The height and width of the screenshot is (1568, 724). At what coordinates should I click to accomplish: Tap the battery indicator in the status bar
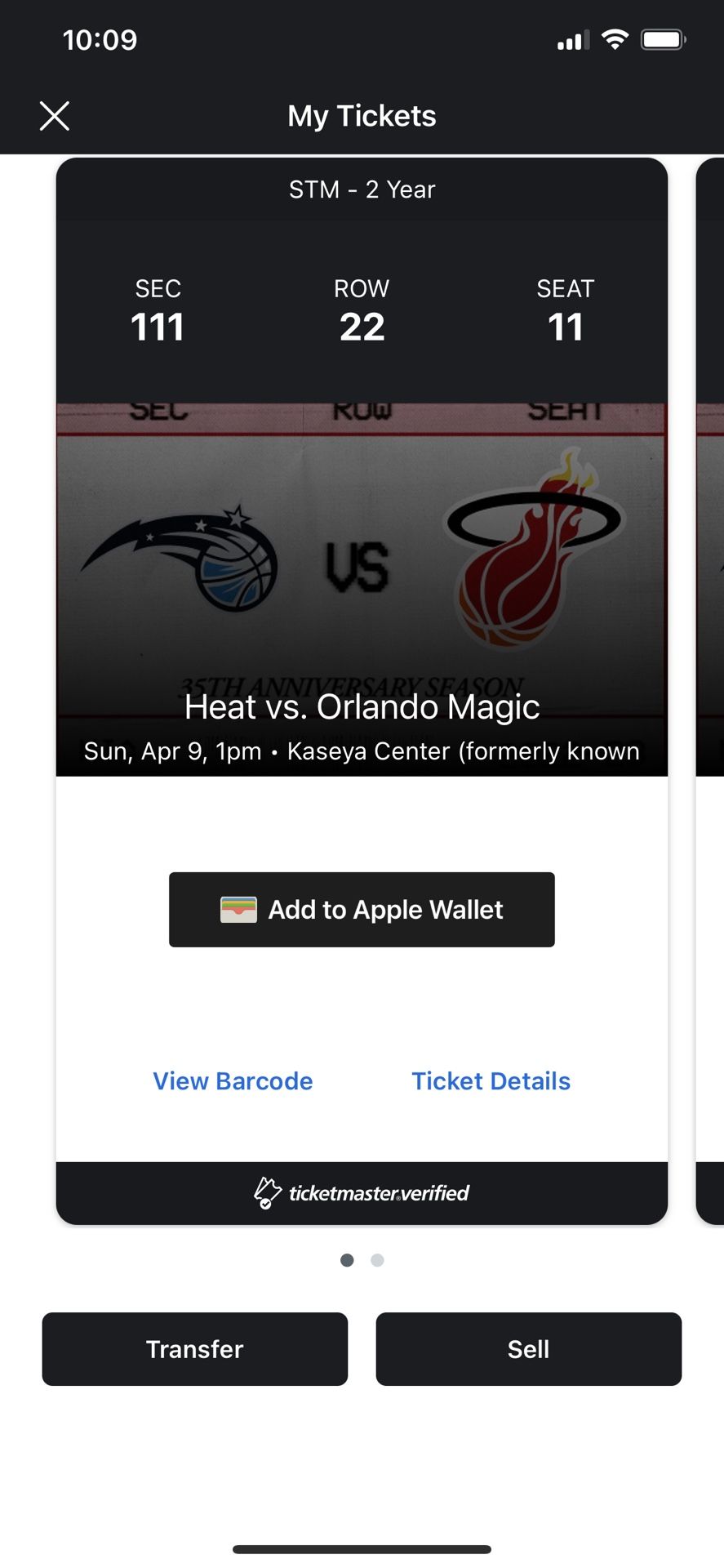tap(664, 38)
